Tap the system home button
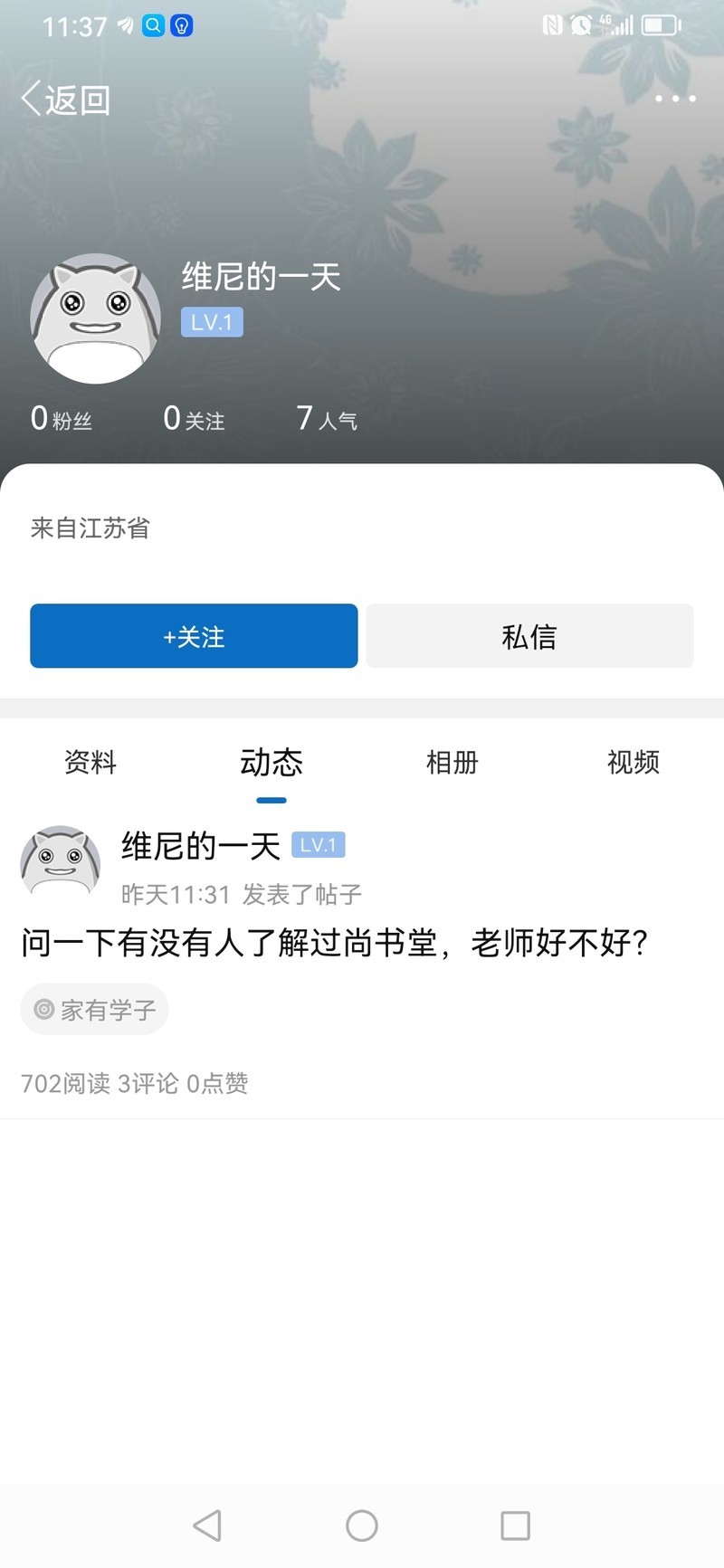 [362, 1525]
